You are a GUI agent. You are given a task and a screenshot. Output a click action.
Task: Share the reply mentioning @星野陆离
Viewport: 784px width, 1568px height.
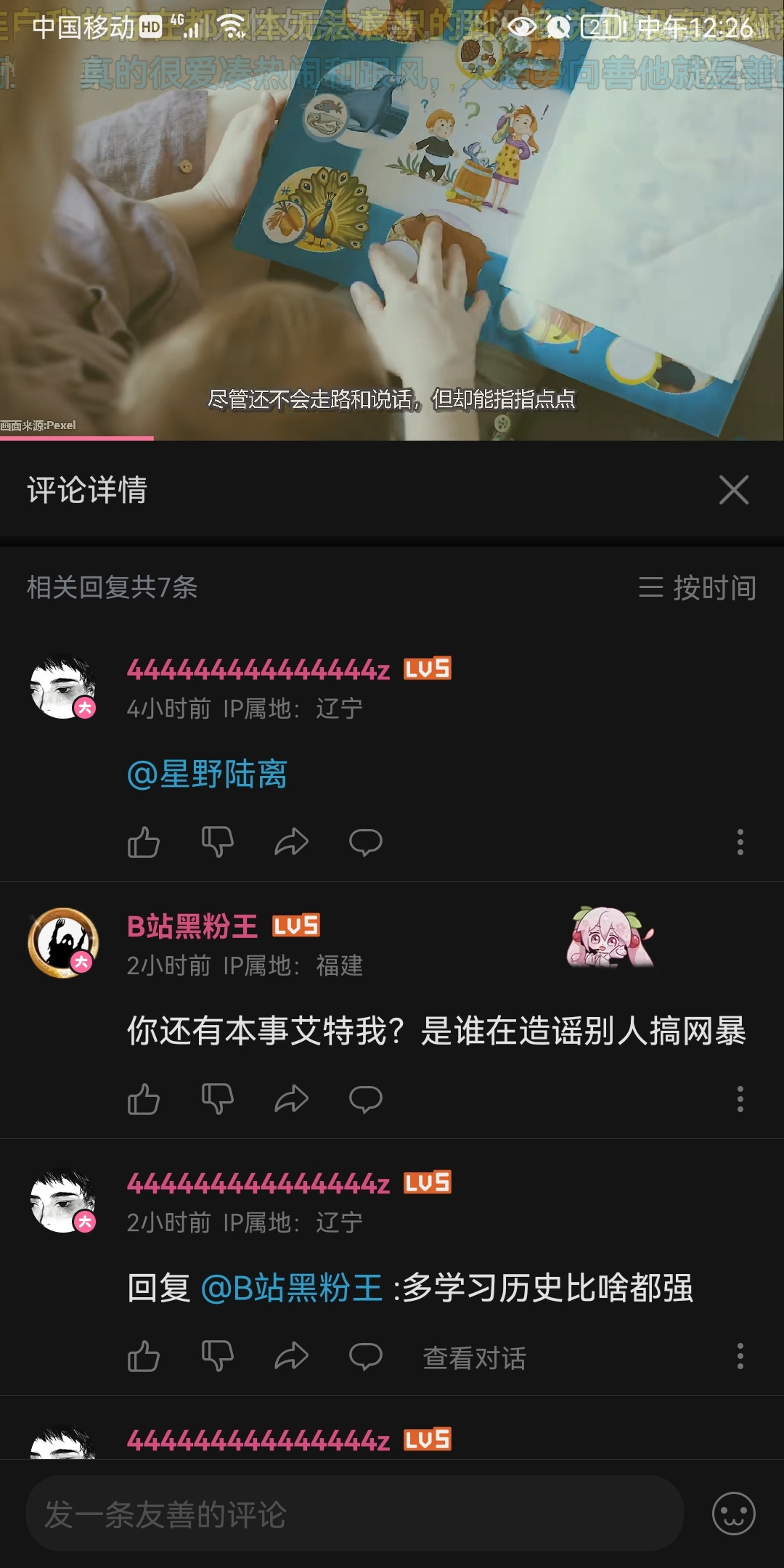(x=291, y=842)
